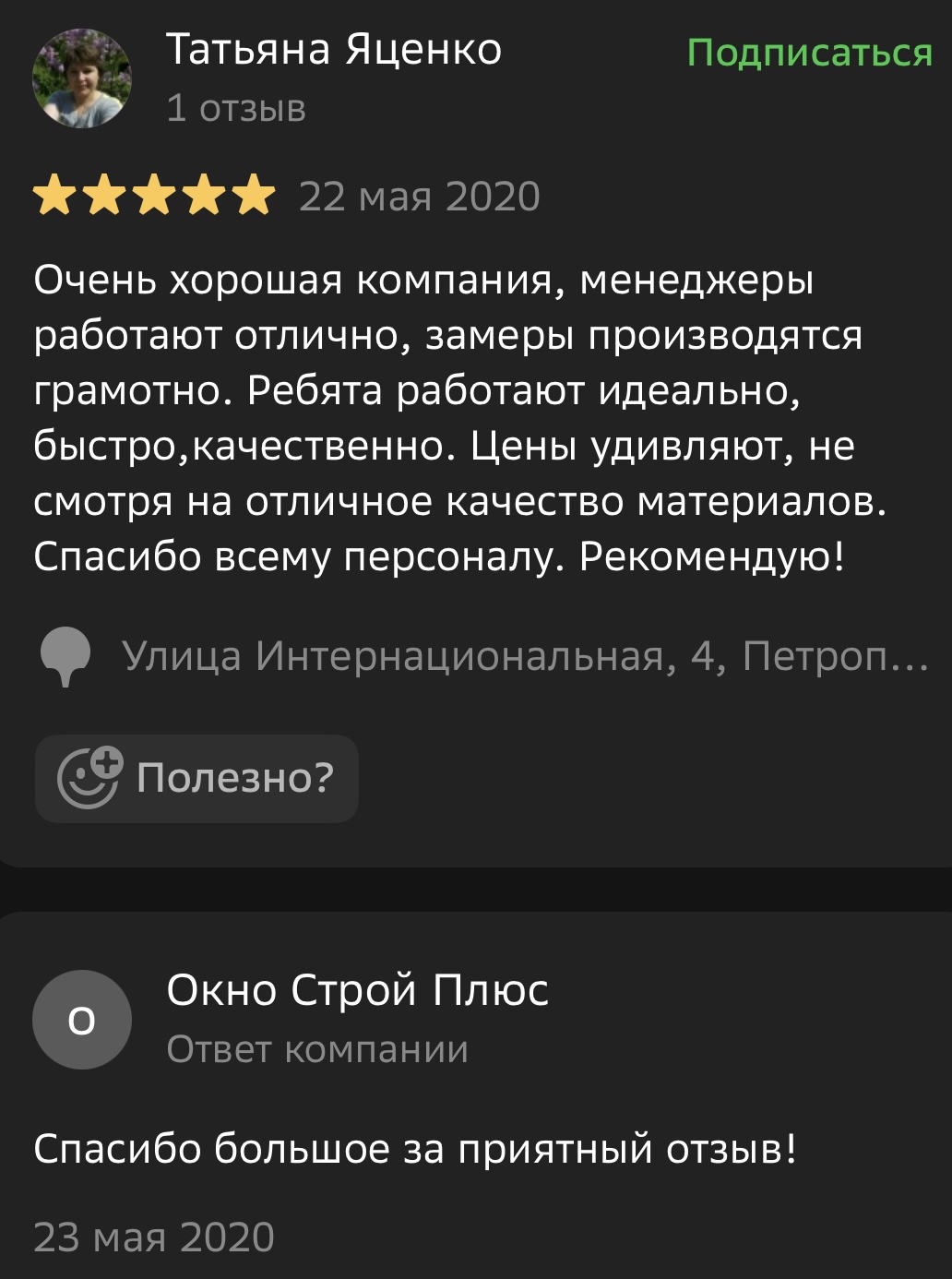The image size is (952, 1279).
Task: Open the Улица Интернациональная, 4 address link
Action: click(x=523, y=656)
